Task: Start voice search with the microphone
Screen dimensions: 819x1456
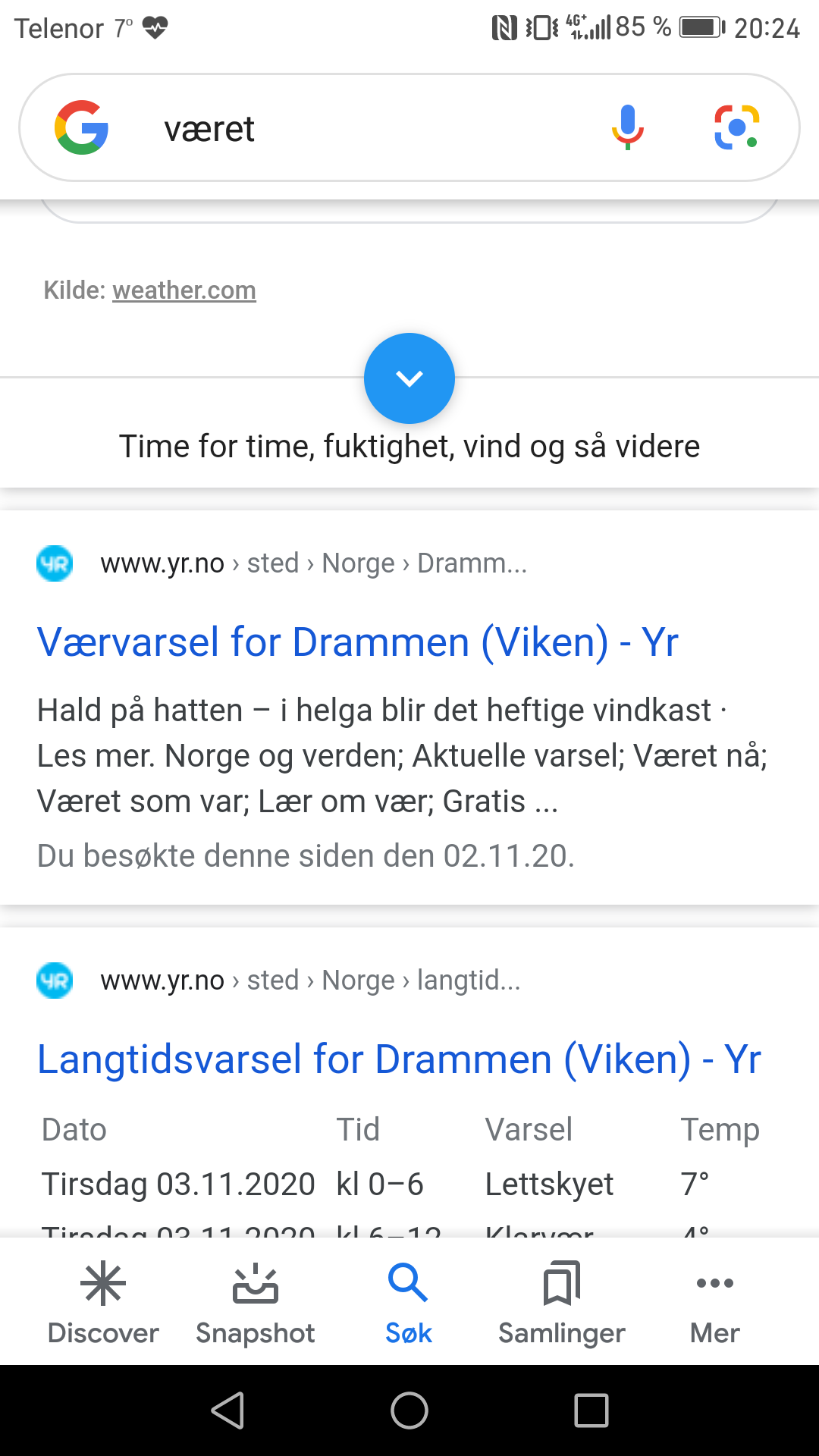Action: click(x=627, y=127)
